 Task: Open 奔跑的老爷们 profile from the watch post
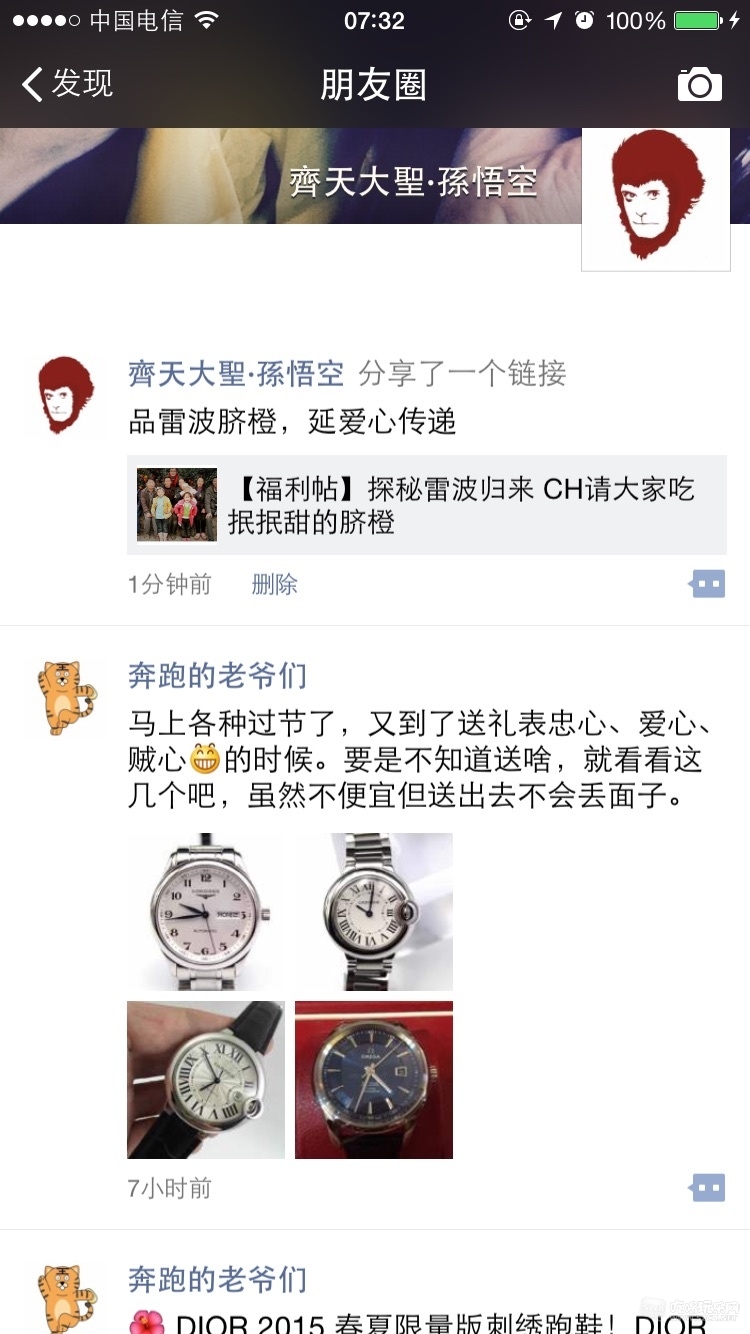pyautogui.click(x=217, y=676)
